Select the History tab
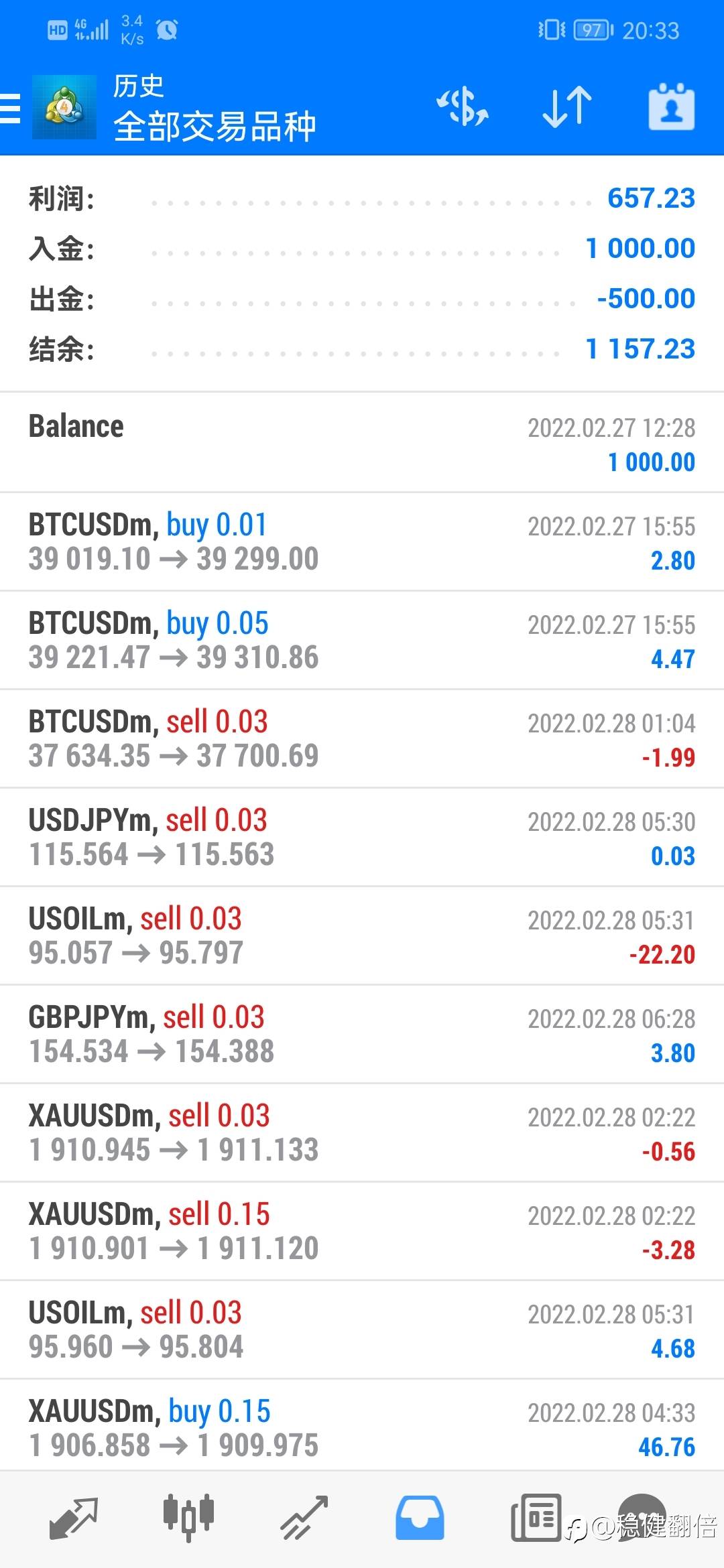This screenshot has width=724, height=1568. (x=420, y=1518)
